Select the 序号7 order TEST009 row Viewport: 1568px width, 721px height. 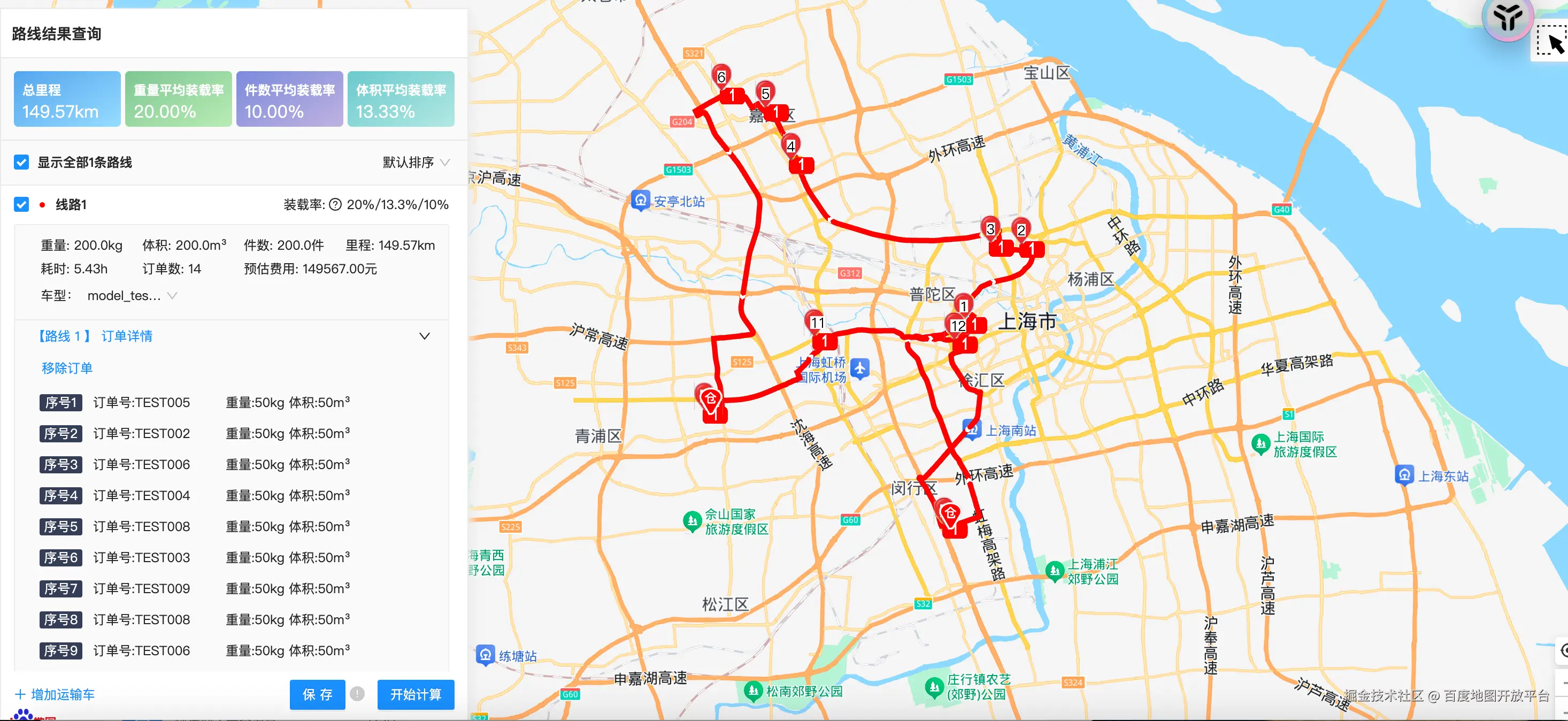[195, 588]
